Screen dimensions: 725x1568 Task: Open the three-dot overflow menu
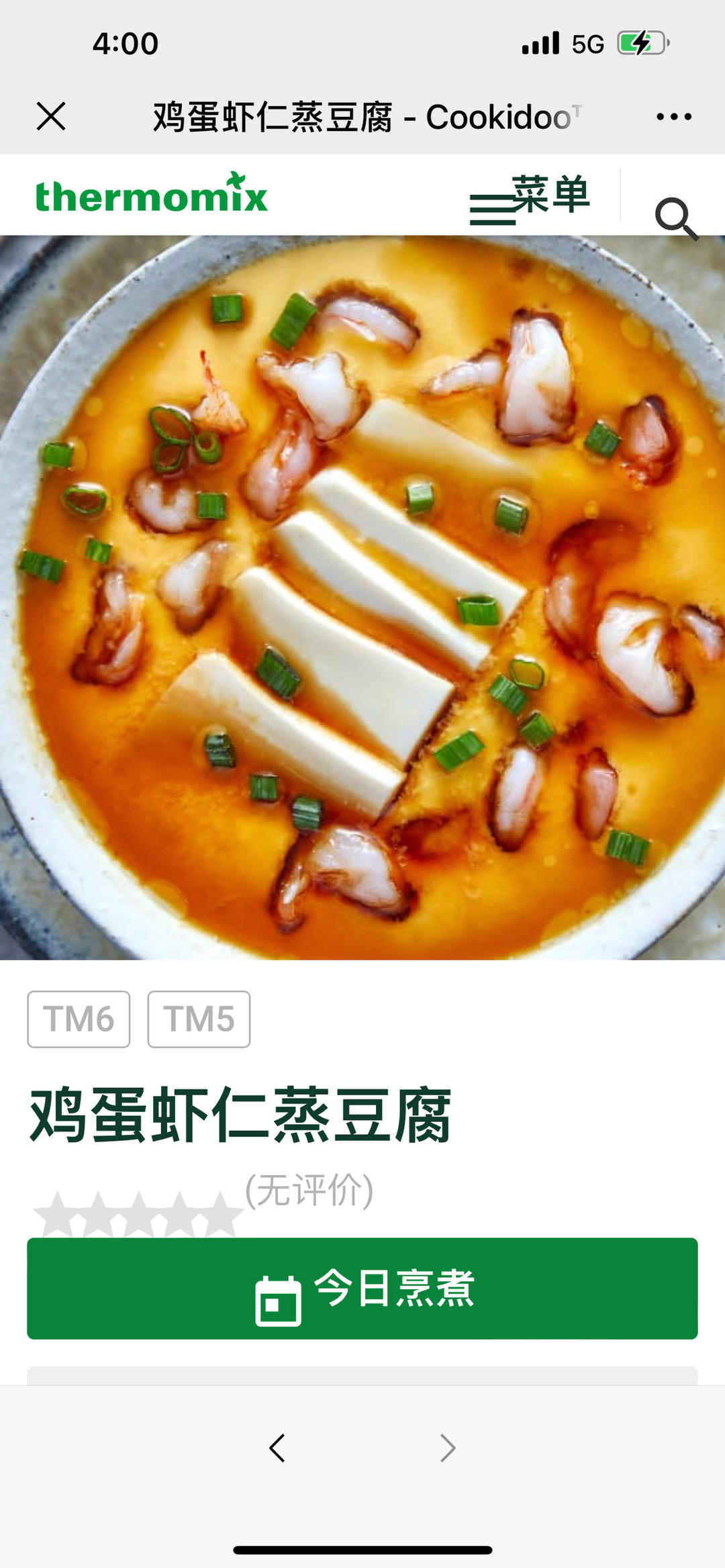click(x=673, y=117)
